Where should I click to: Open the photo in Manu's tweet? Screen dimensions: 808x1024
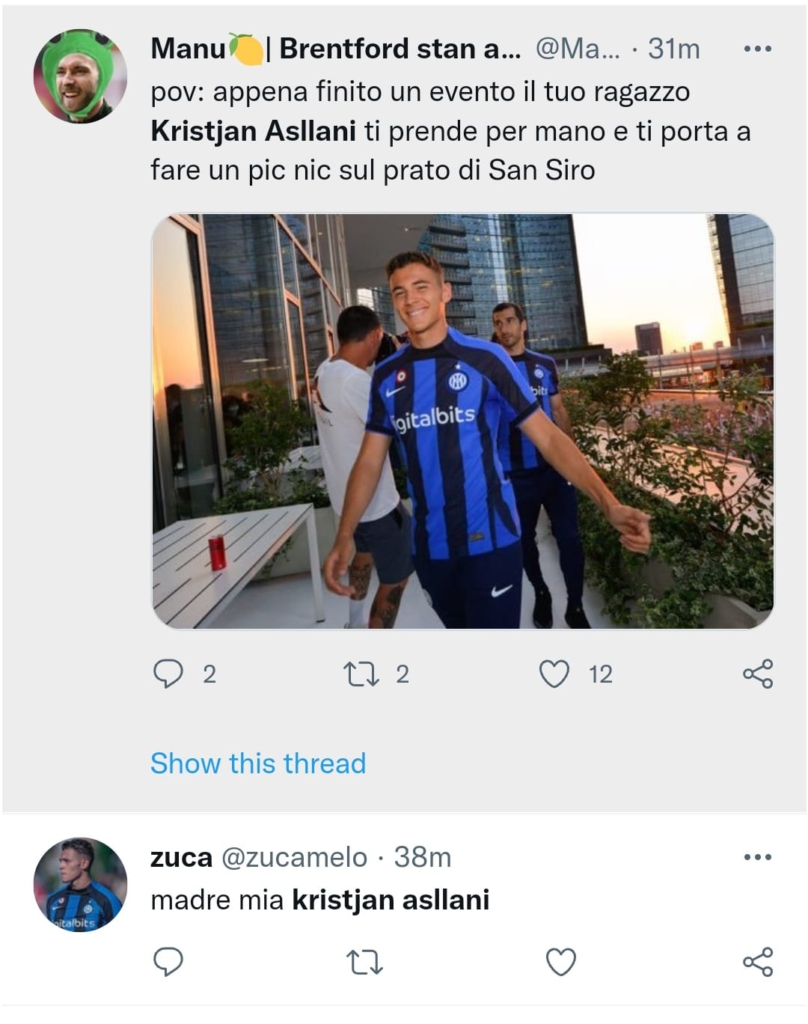[x=462, y=421]
